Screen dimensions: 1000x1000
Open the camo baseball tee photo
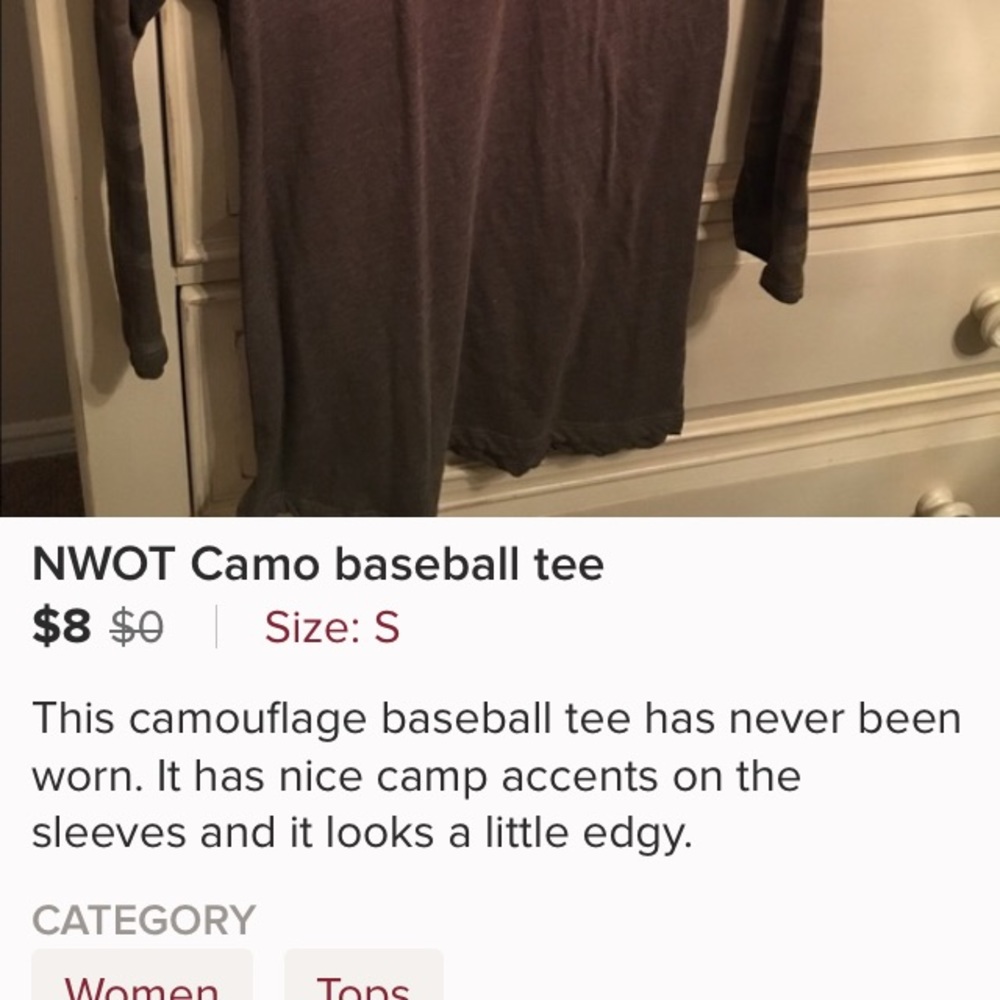click(x=500, y=258)
